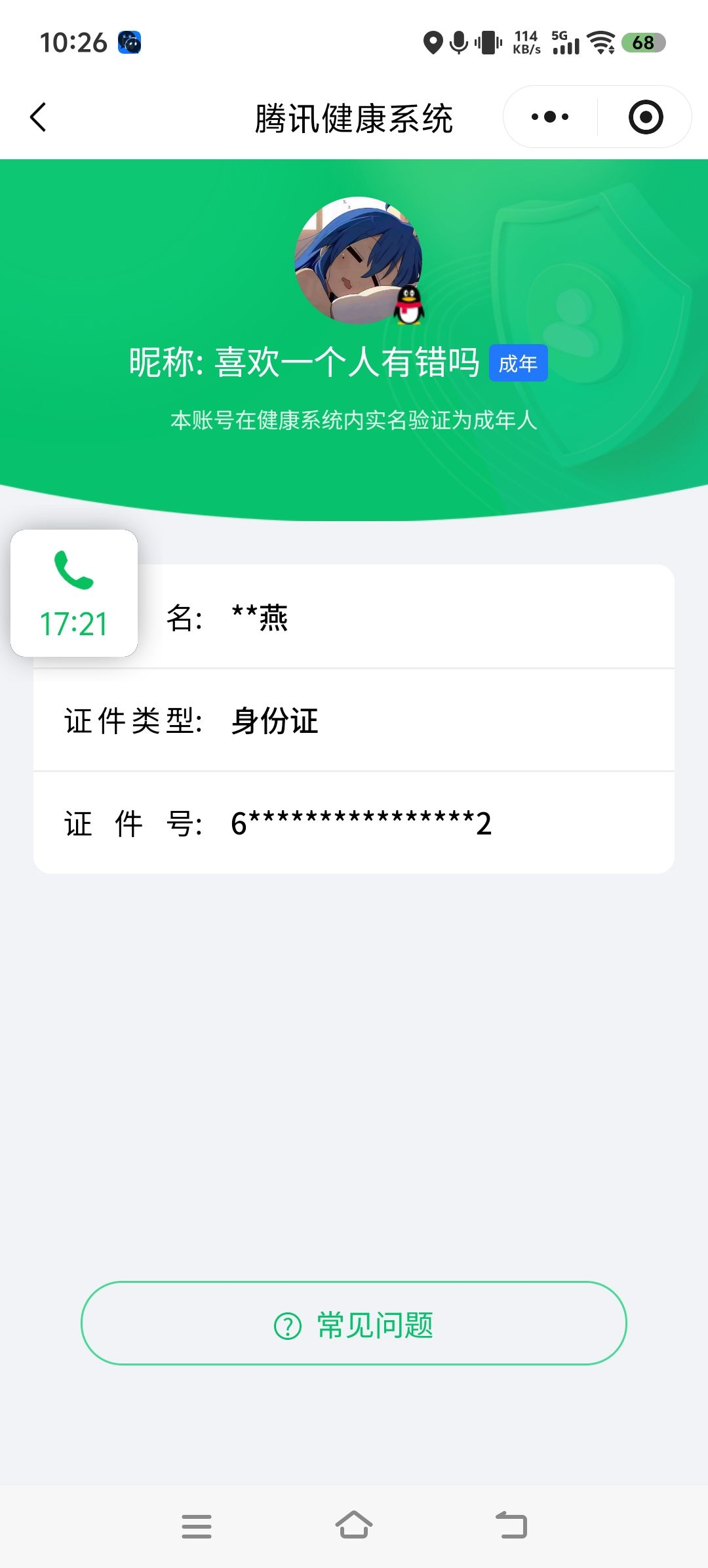
Task: Tap the location indicator in the status bar
Action: 432,42
